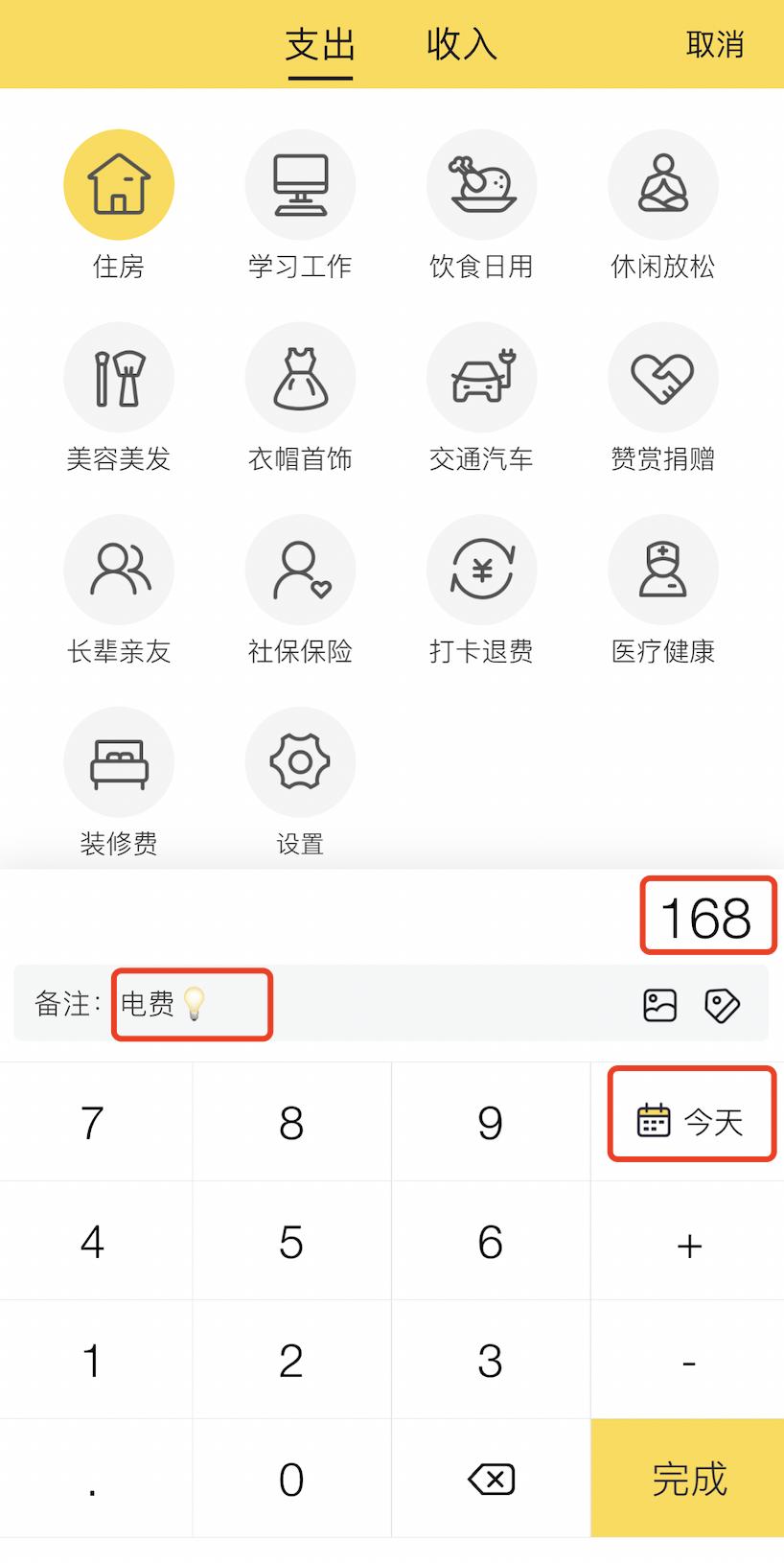Viewport: 784px width, 1563px height.
Task: Select the 医疗健康 medical category icon
Action: pyautogui.click(x=662, y=570)
